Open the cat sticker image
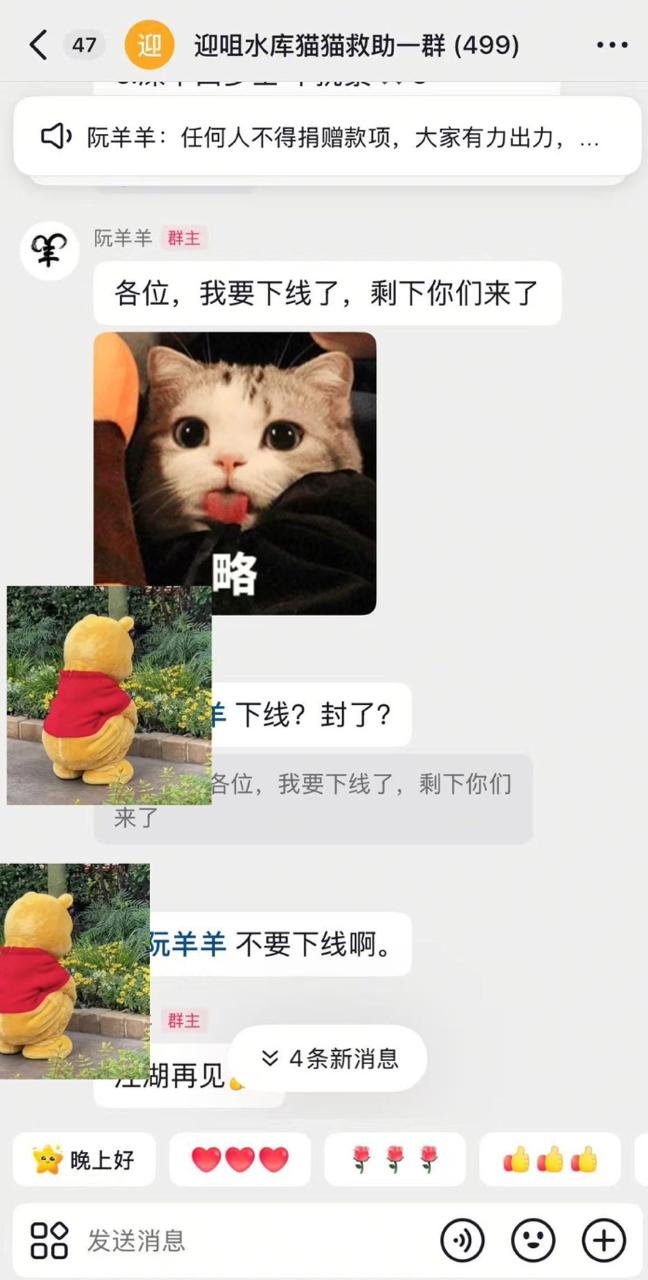The image size is (648, 1280). (235, 473)
